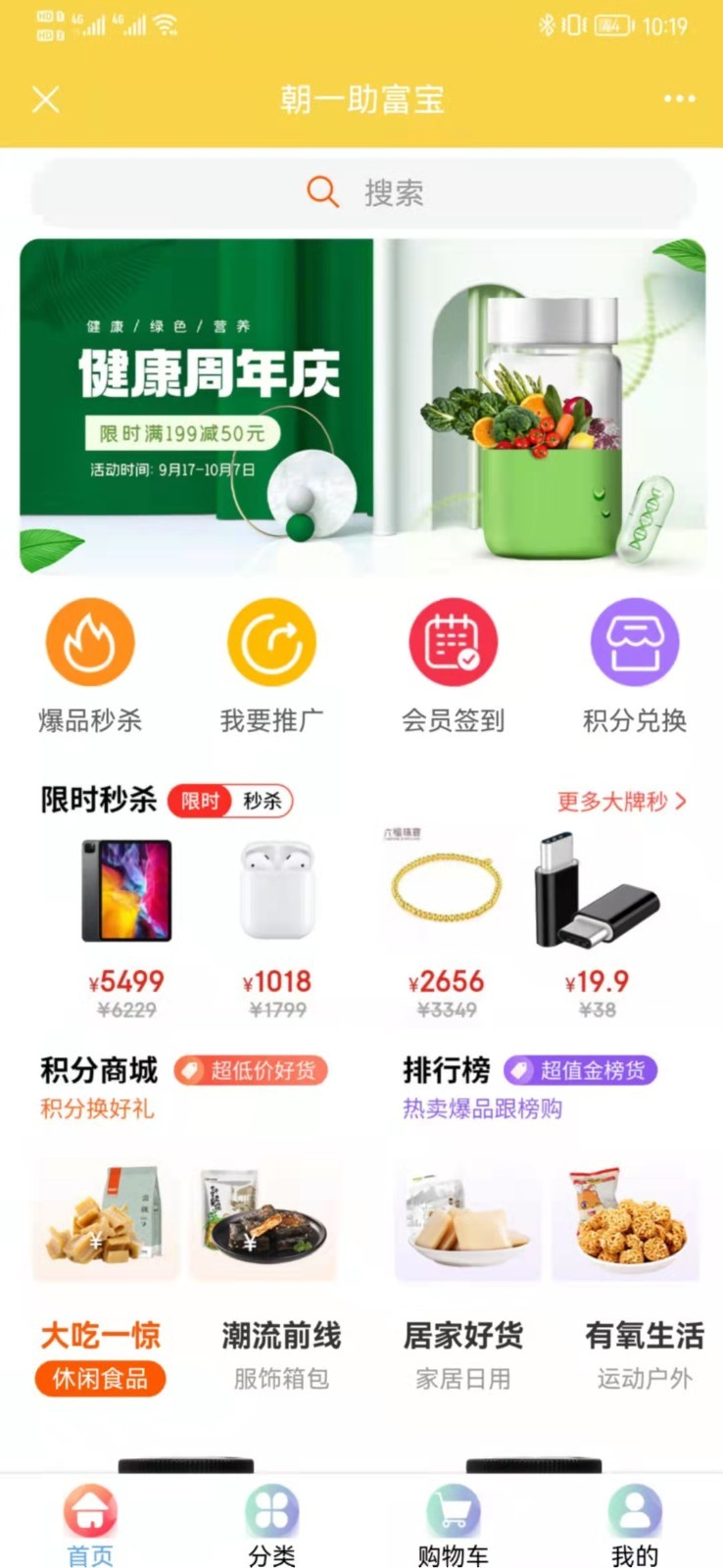Viewport: 723px width, 1568px height.
Task: Tap the magnifier icon in search bar
Action: (x=321, y=192)
